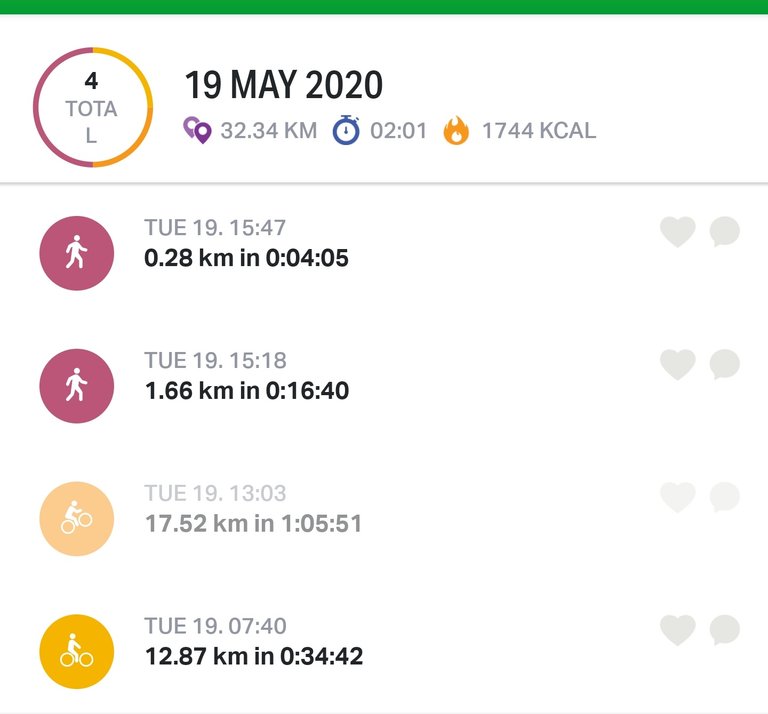Like the 1.66 km walk activity

coord(677,365)
